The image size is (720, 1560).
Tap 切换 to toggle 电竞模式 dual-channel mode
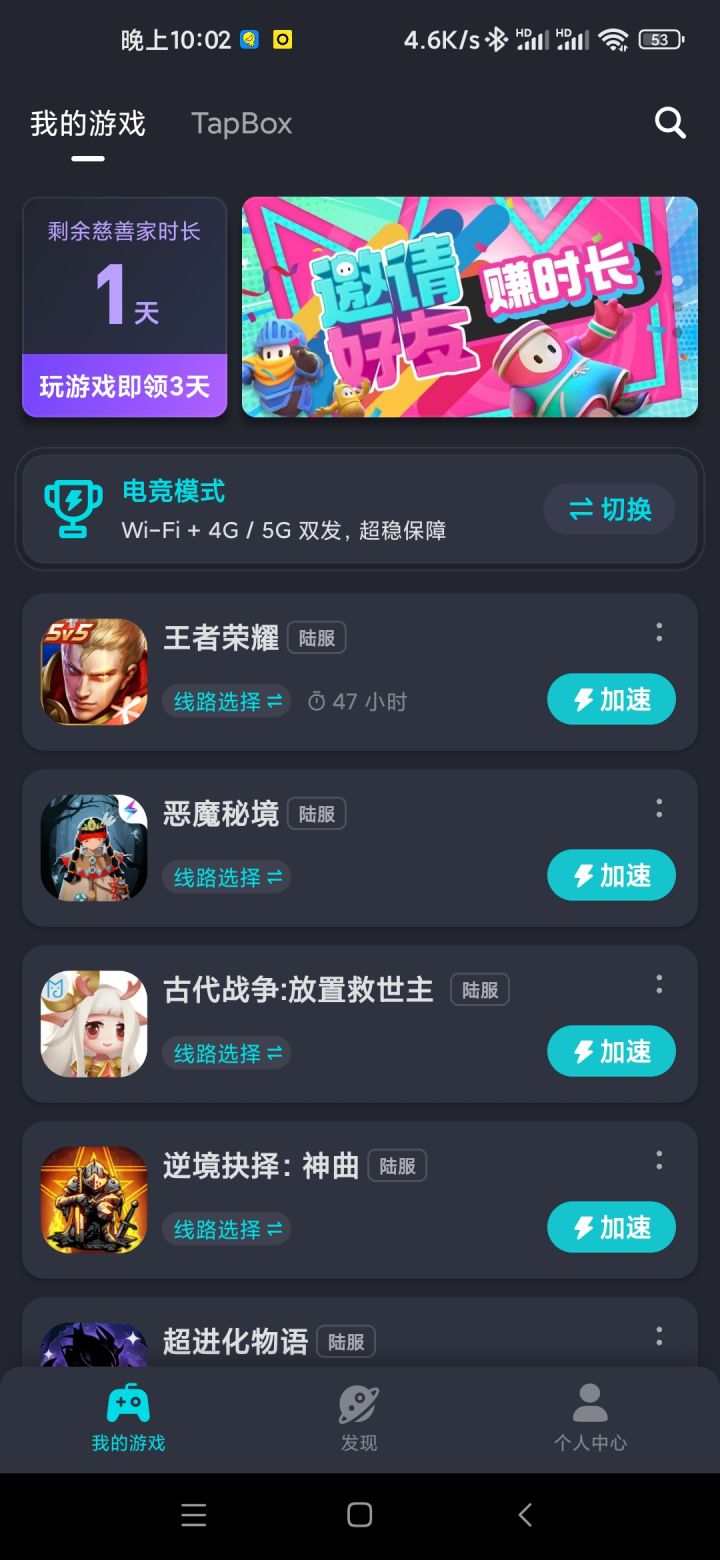(609, 508)
